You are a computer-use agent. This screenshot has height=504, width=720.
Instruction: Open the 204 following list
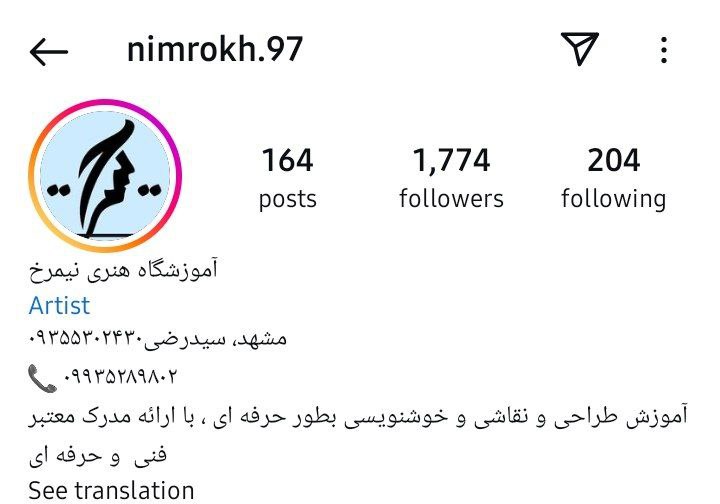613,177
